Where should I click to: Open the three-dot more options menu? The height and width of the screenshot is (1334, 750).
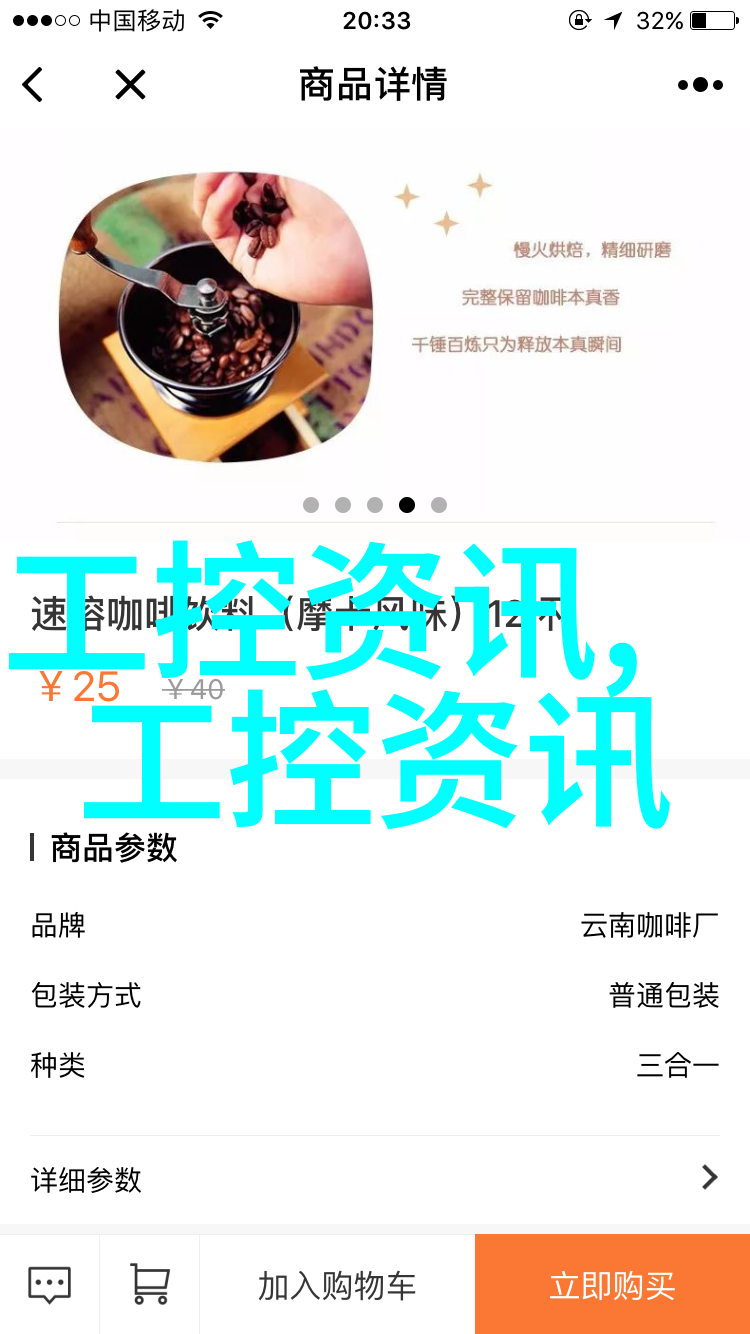(700, 85)
